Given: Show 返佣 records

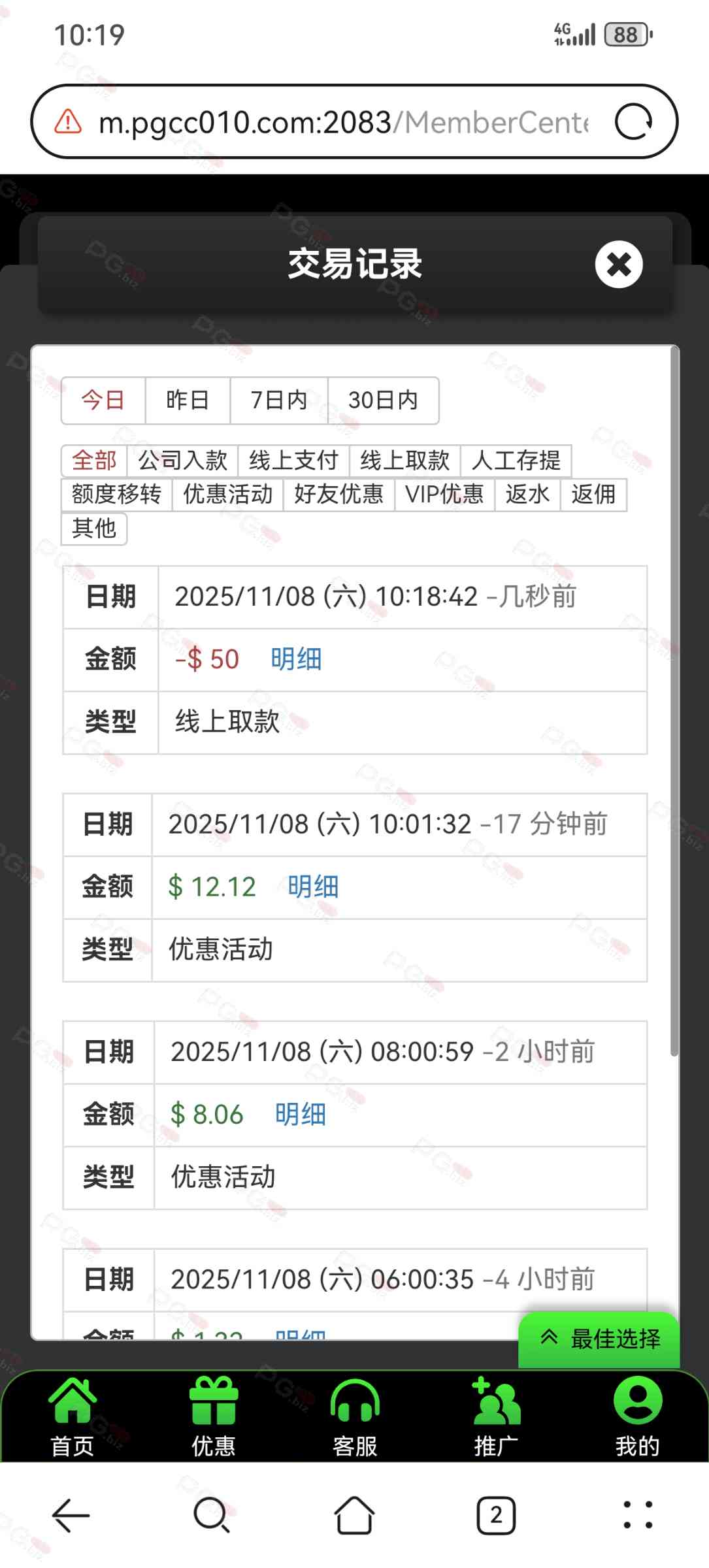Looking at the screenshot, I should [x=593, y=495].
